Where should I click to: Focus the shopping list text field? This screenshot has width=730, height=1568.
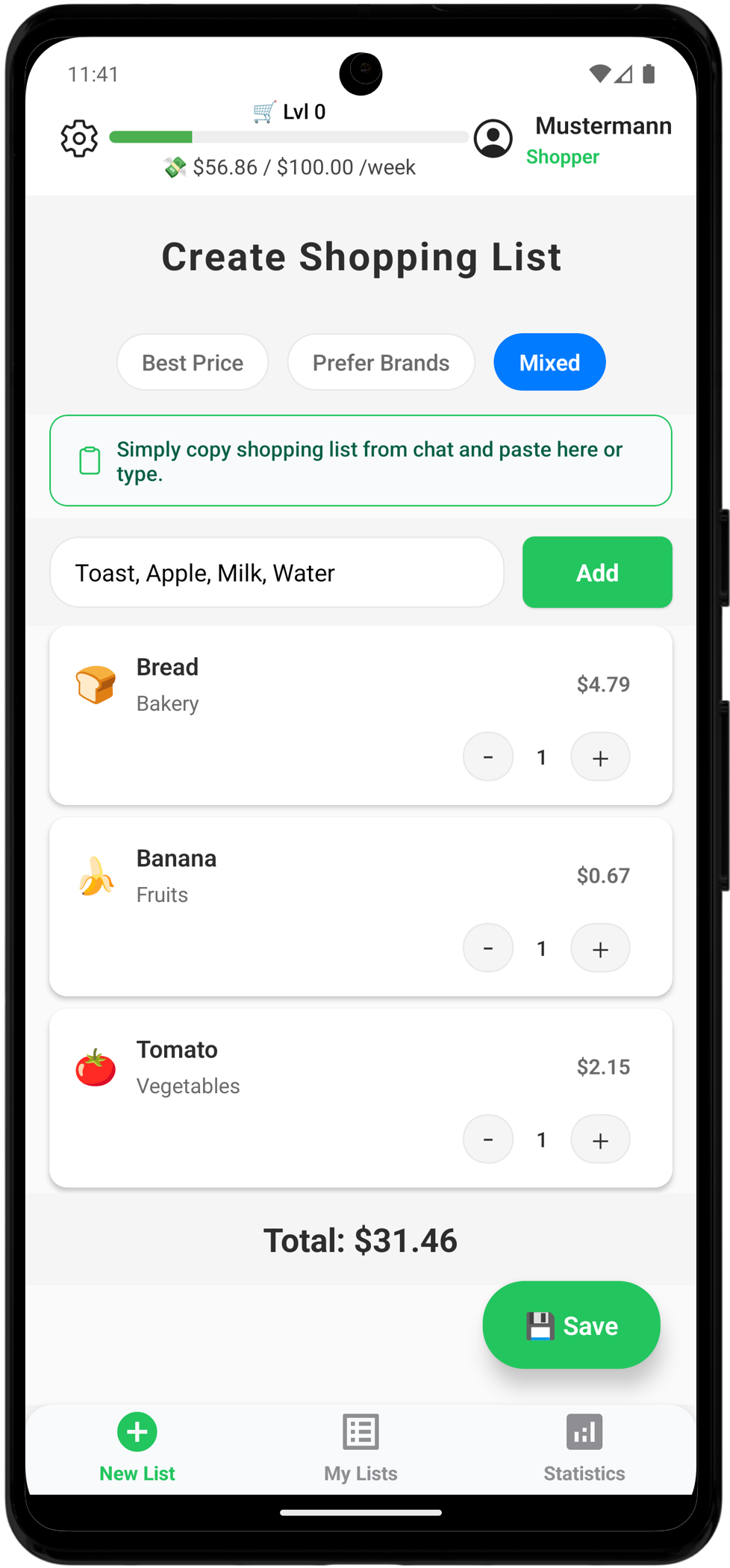pyautogui.click(x=276, y=573)
